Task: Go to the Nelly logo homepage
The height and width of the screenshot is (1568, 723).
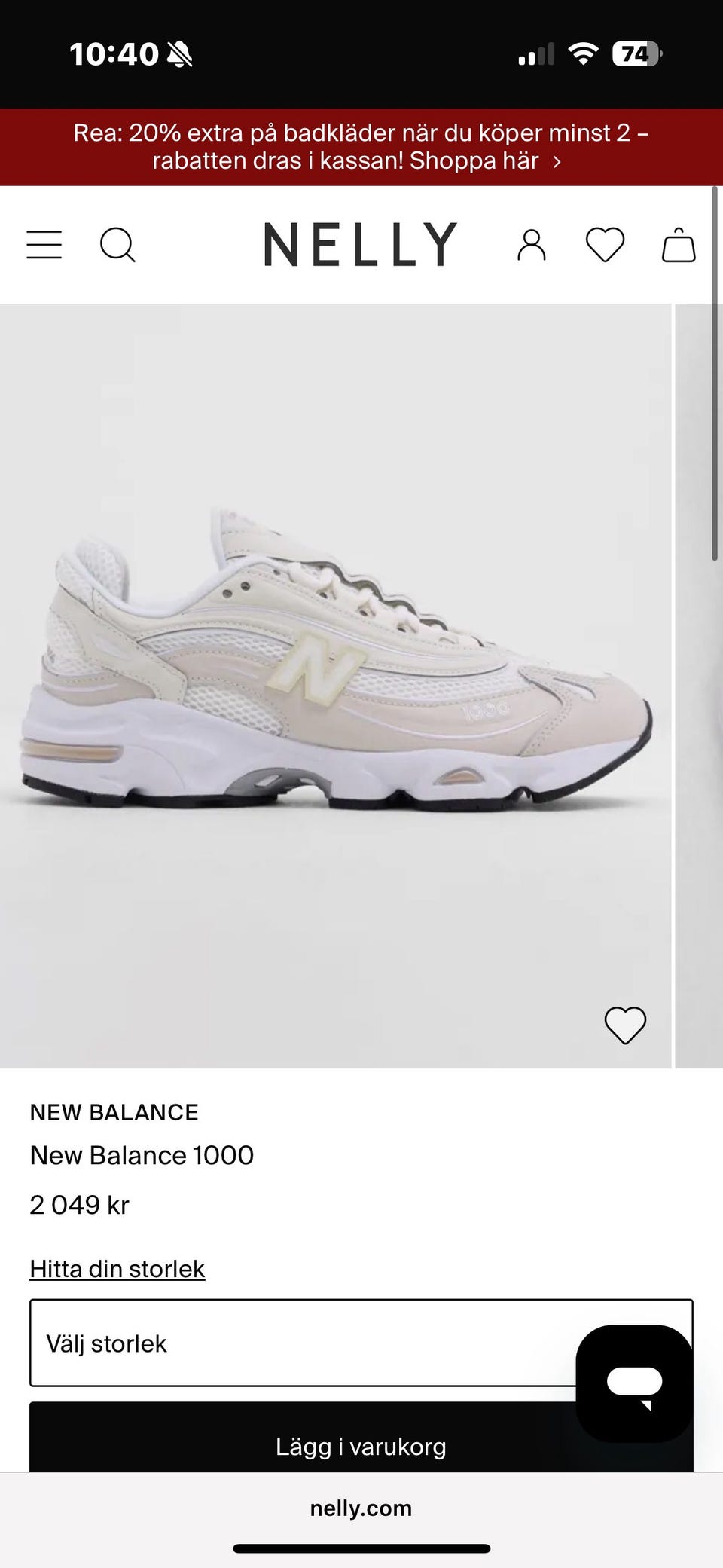Action: pyautogui.click(x=361, y=244)
